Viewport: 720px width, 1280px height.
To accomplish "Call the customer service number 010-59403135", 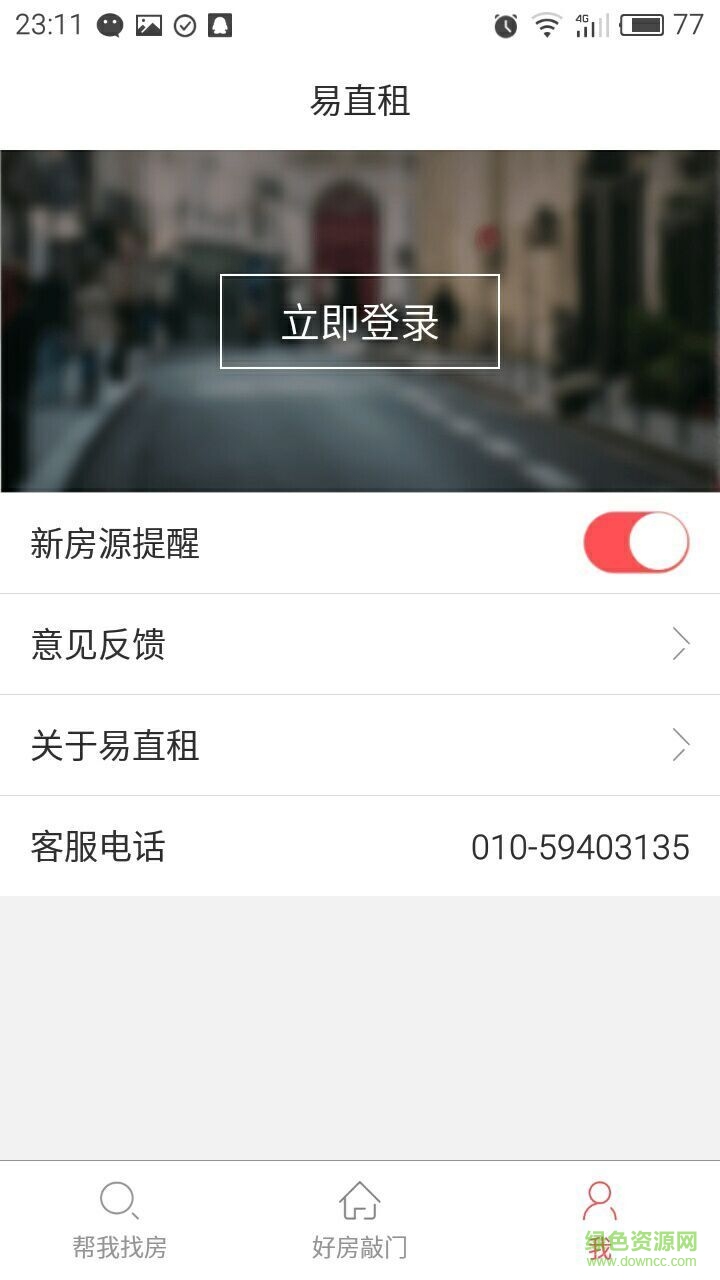I will tap(580, 847).
